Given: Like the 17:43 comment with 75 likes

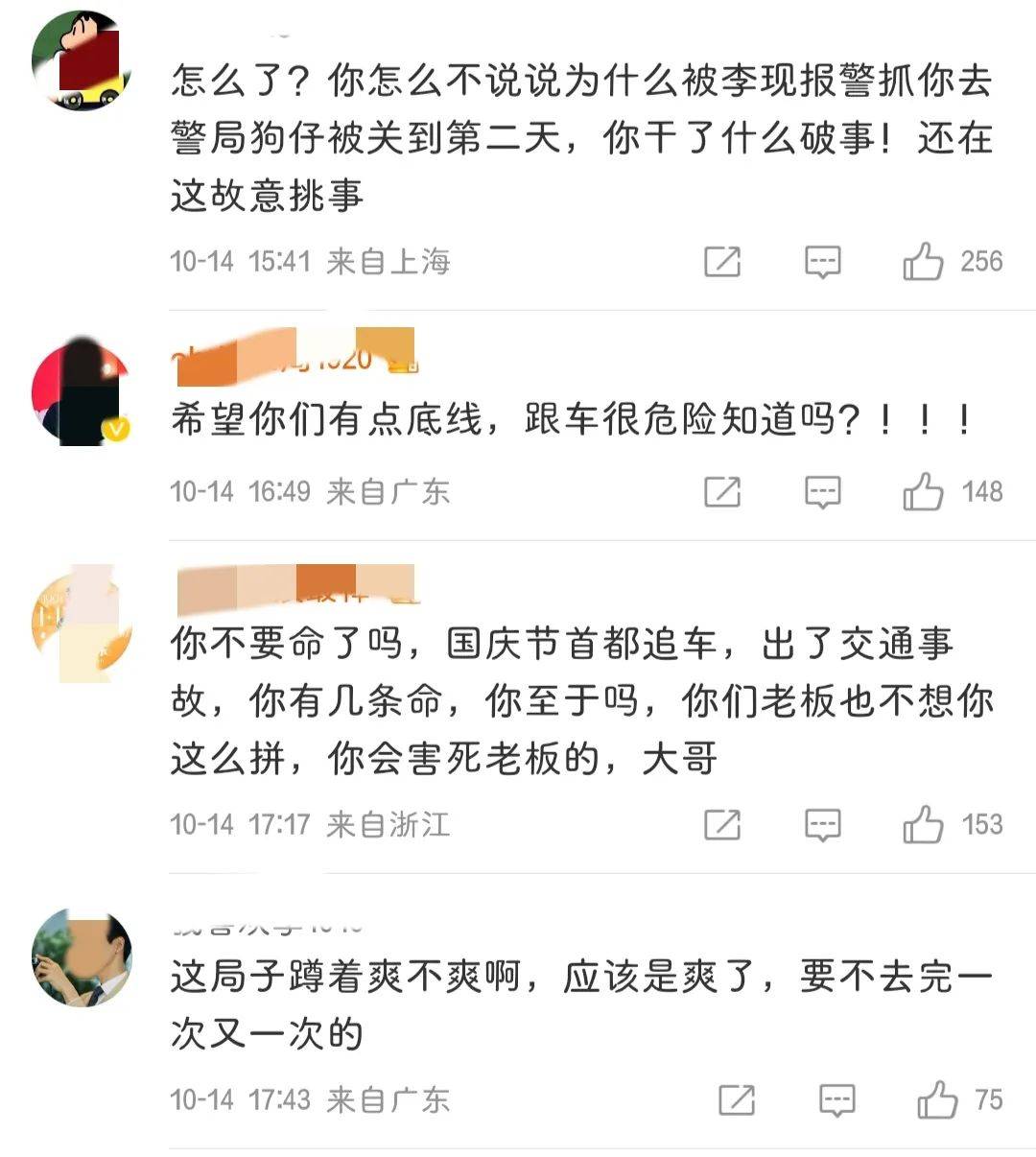Looking at the screenshot, I should point(937,1099).
